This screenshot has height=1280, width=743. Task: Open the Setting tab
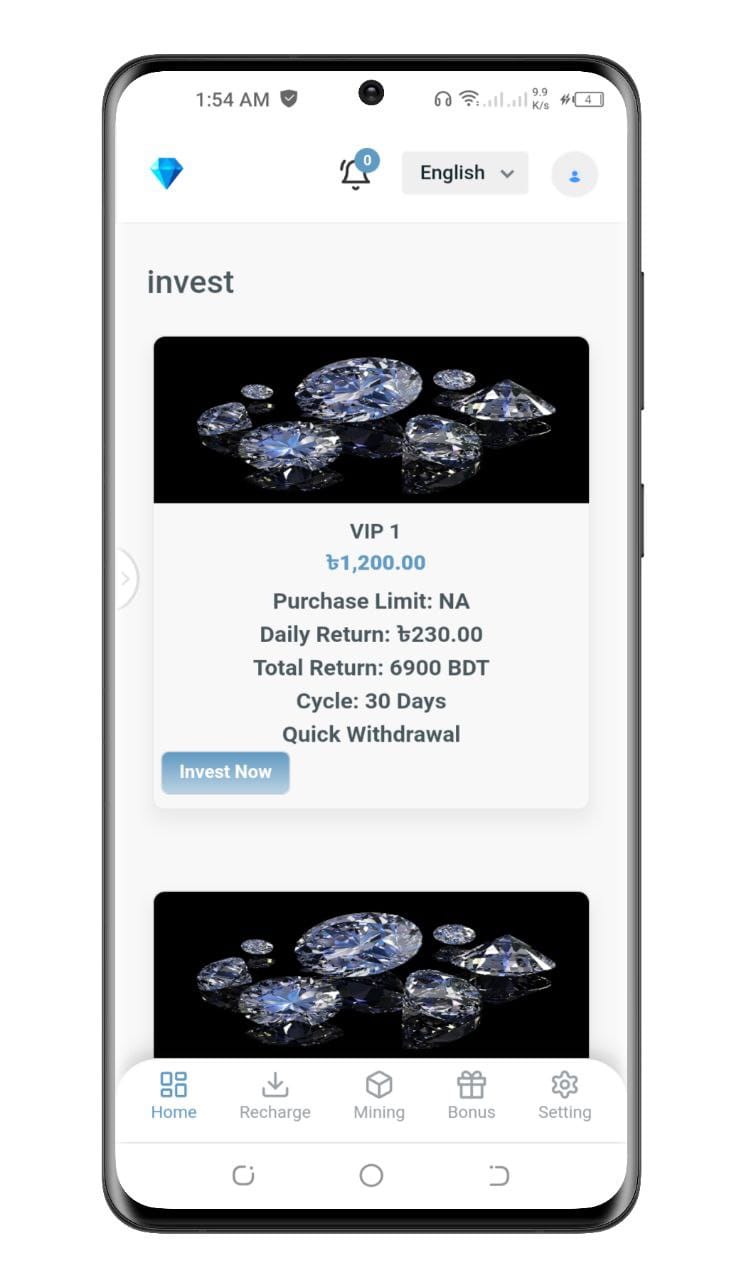point(564,1096)
